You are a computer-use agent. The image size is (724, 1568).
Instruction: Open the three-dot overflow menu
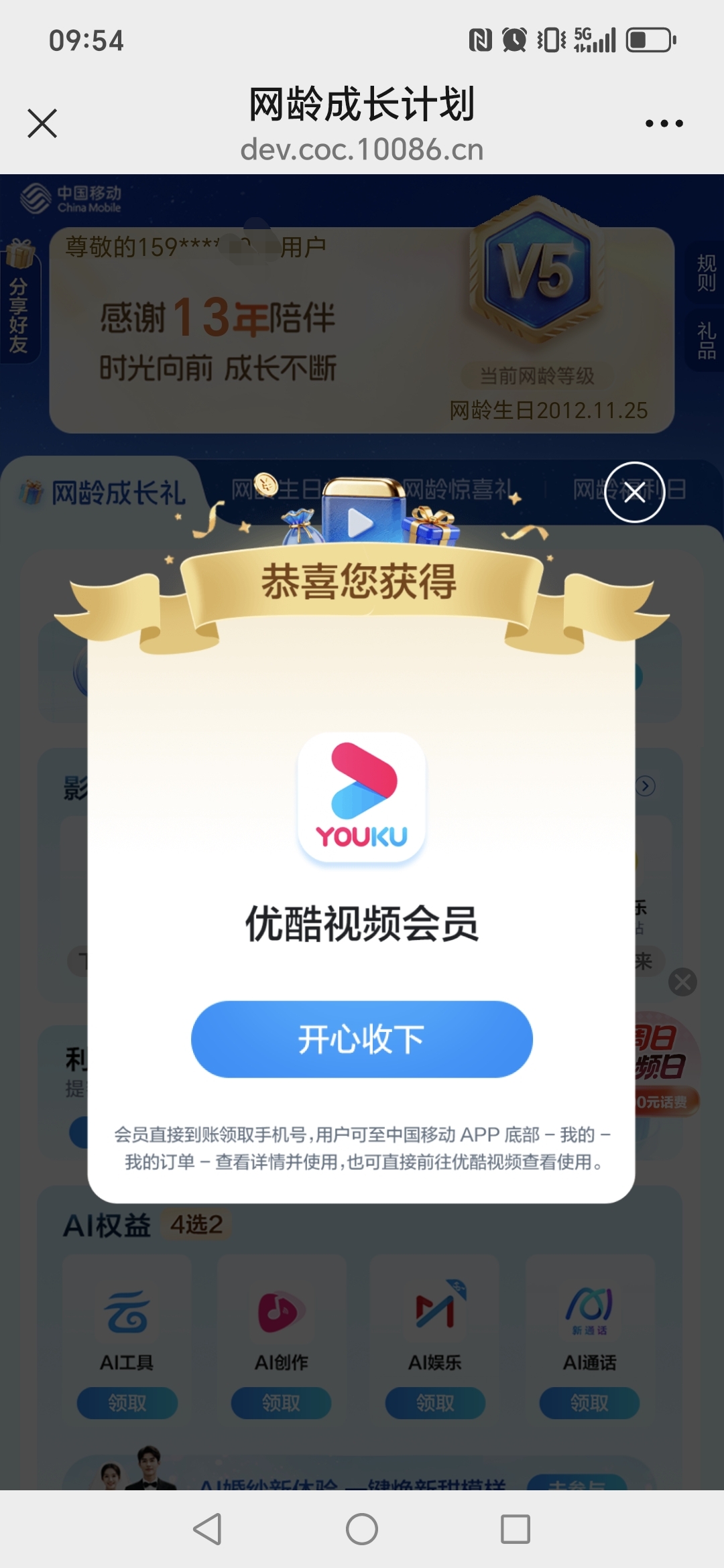(x=664, y=123)
